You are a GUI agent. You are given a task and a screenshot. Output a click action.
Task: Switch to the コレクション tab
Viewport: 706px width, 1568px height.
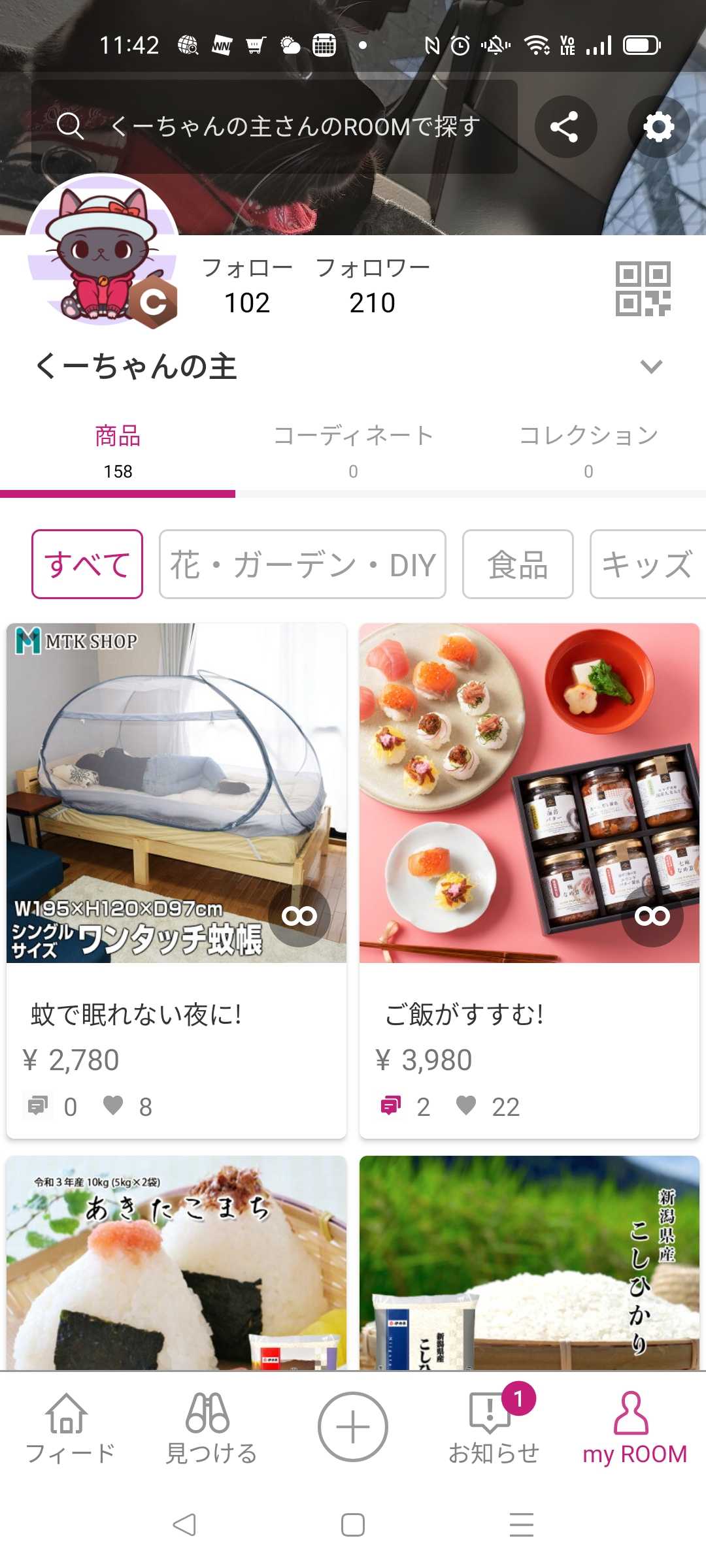pos(588,451)
